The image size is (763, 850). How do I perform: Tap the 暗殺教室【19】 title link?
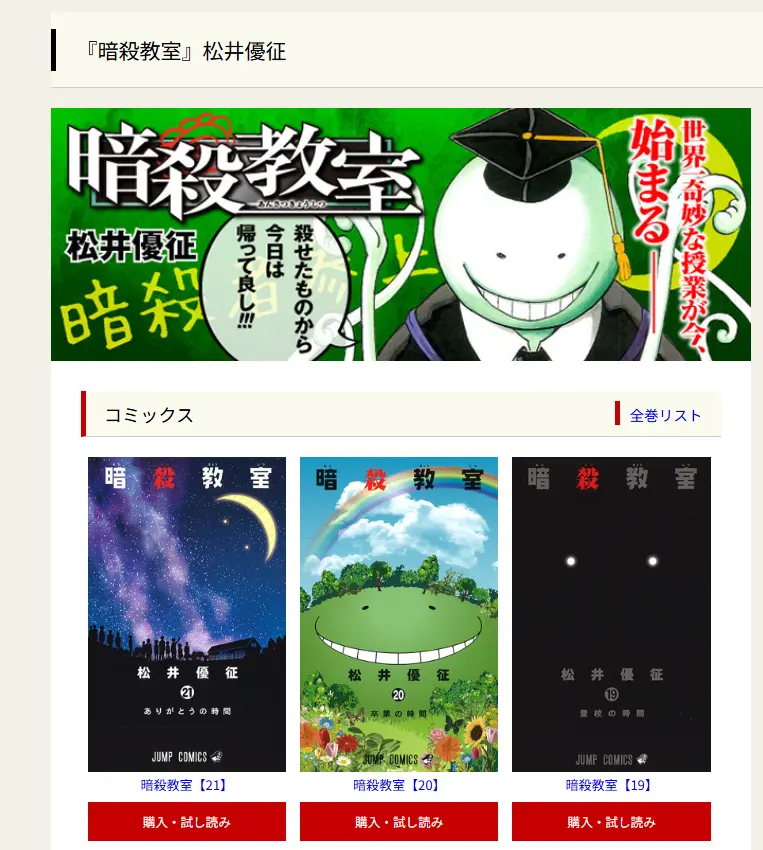tap(611, 785)
